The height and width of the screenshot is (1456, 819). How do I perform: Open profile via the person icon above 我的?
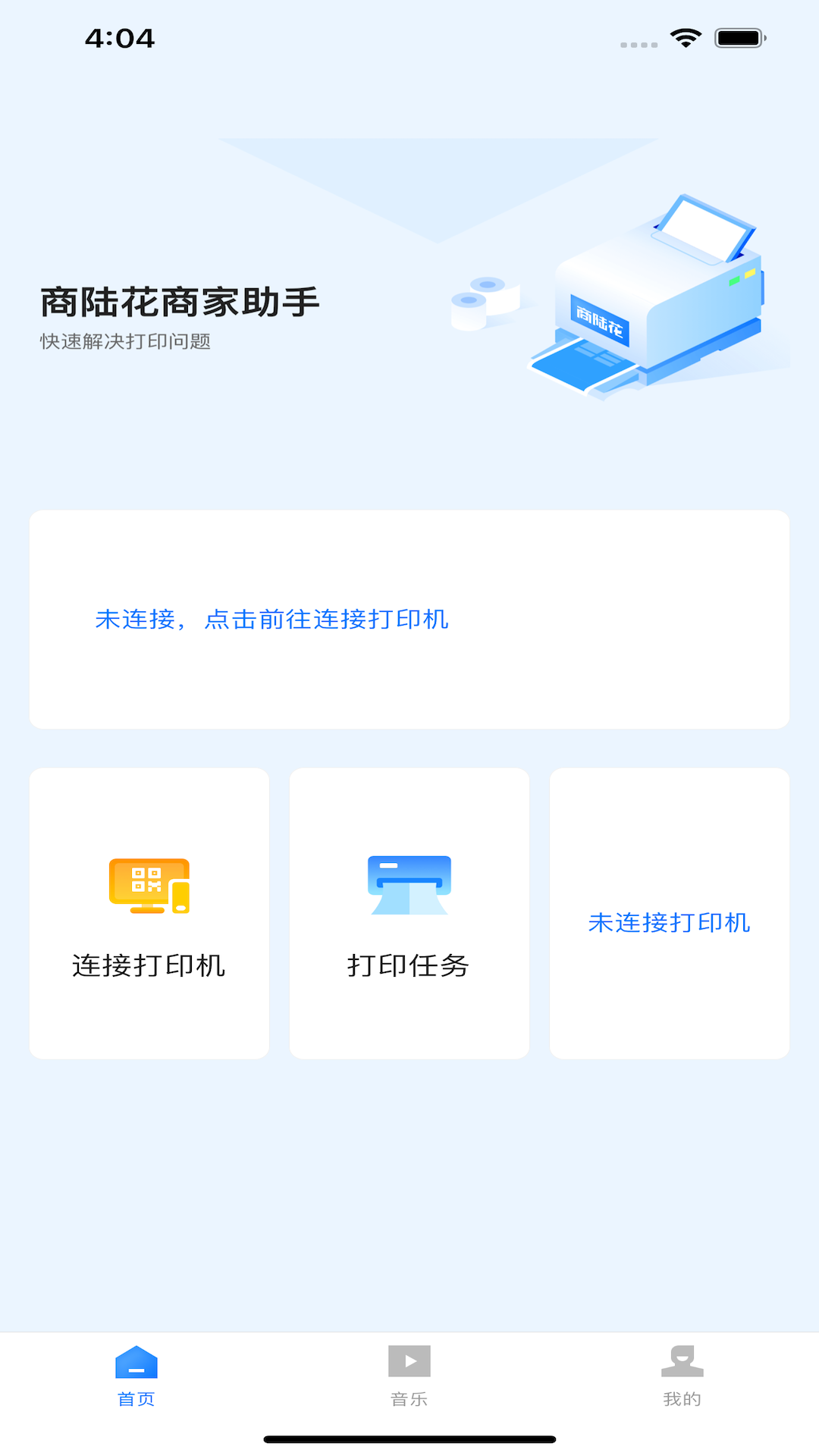tap(682, 1360)
